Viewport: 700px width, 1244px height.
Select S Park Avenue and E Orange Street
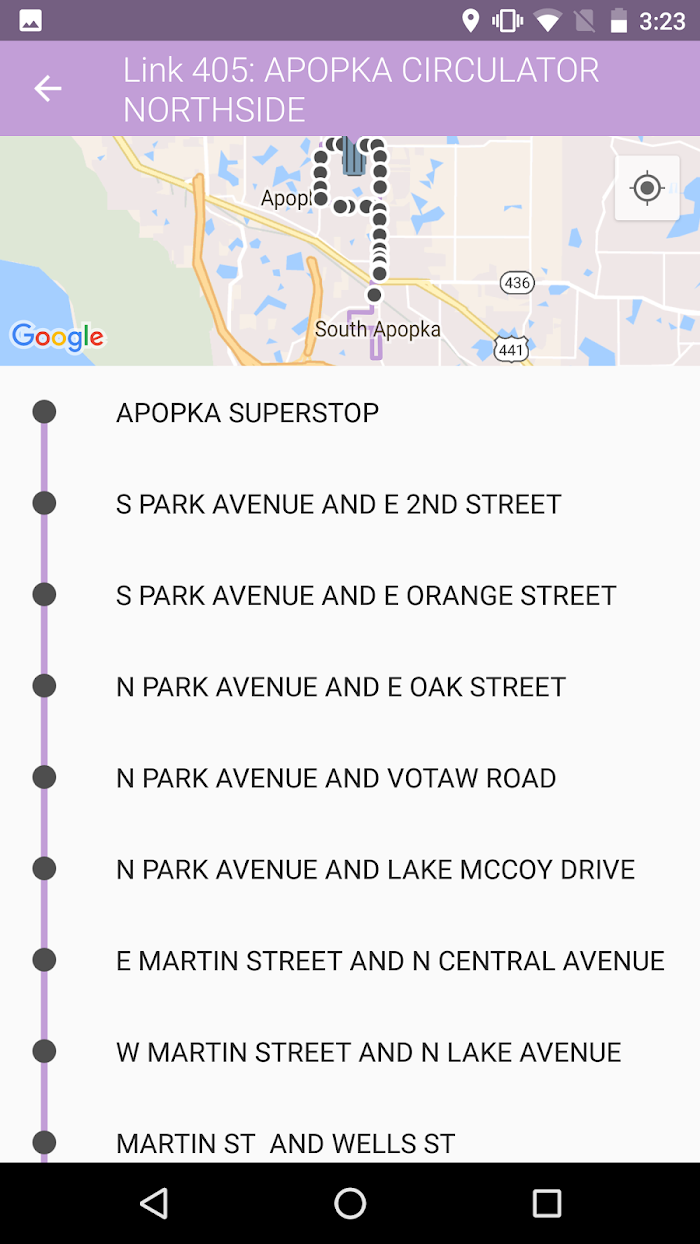(x=350, y=595)
